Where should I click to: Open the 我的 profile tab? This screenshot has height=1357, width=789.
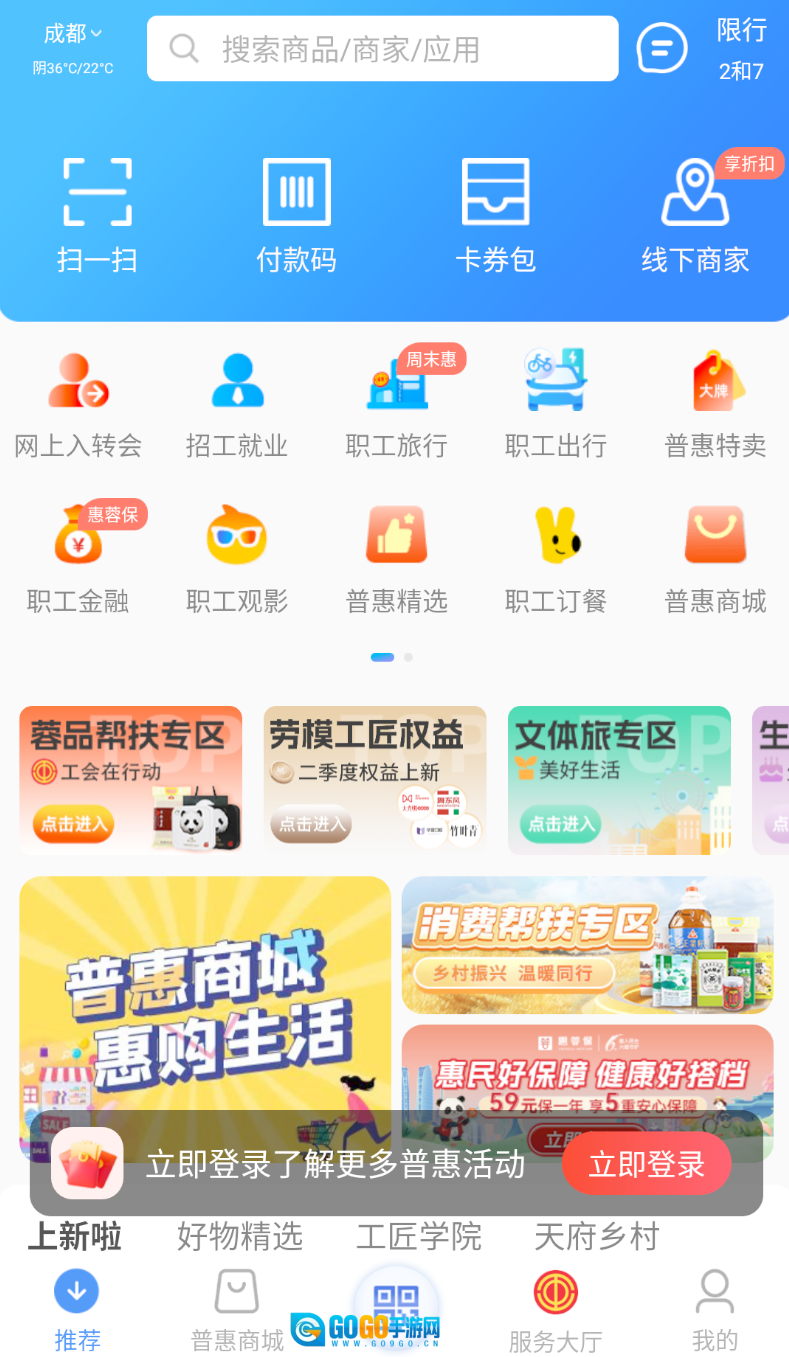point(714,1310)
